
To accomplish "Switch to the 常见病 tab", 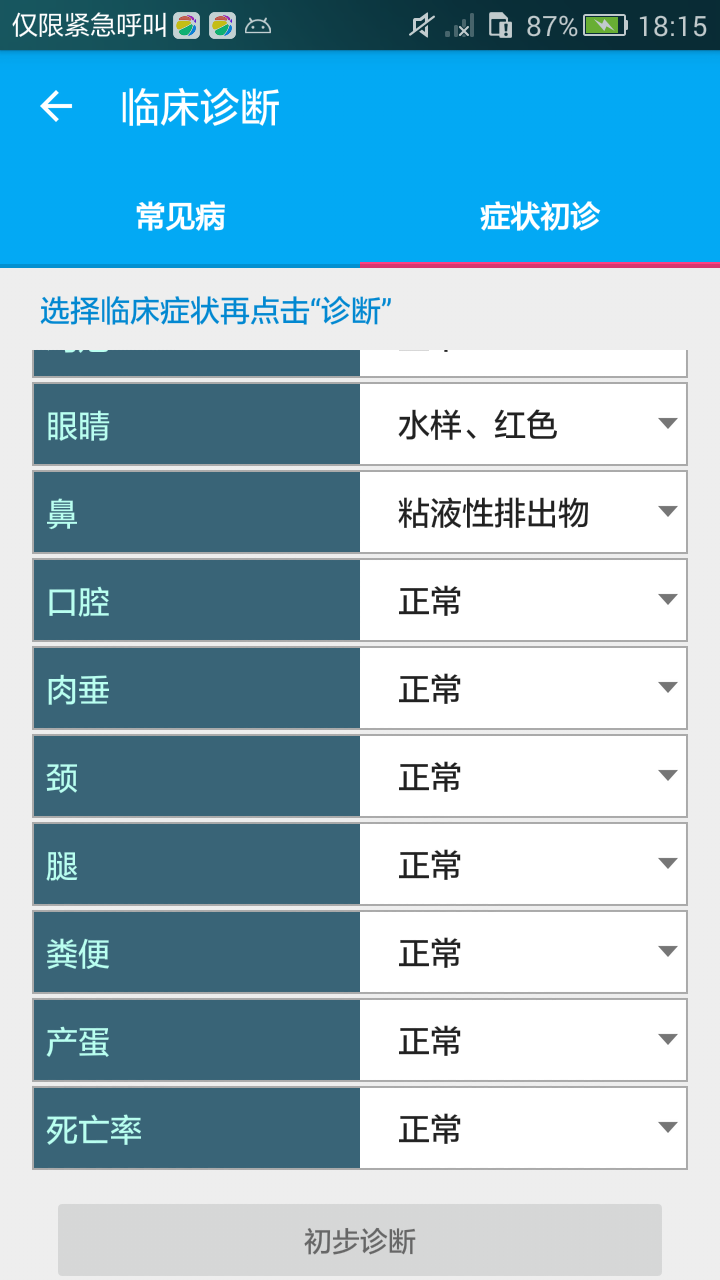I will click(x=180, y=217).
